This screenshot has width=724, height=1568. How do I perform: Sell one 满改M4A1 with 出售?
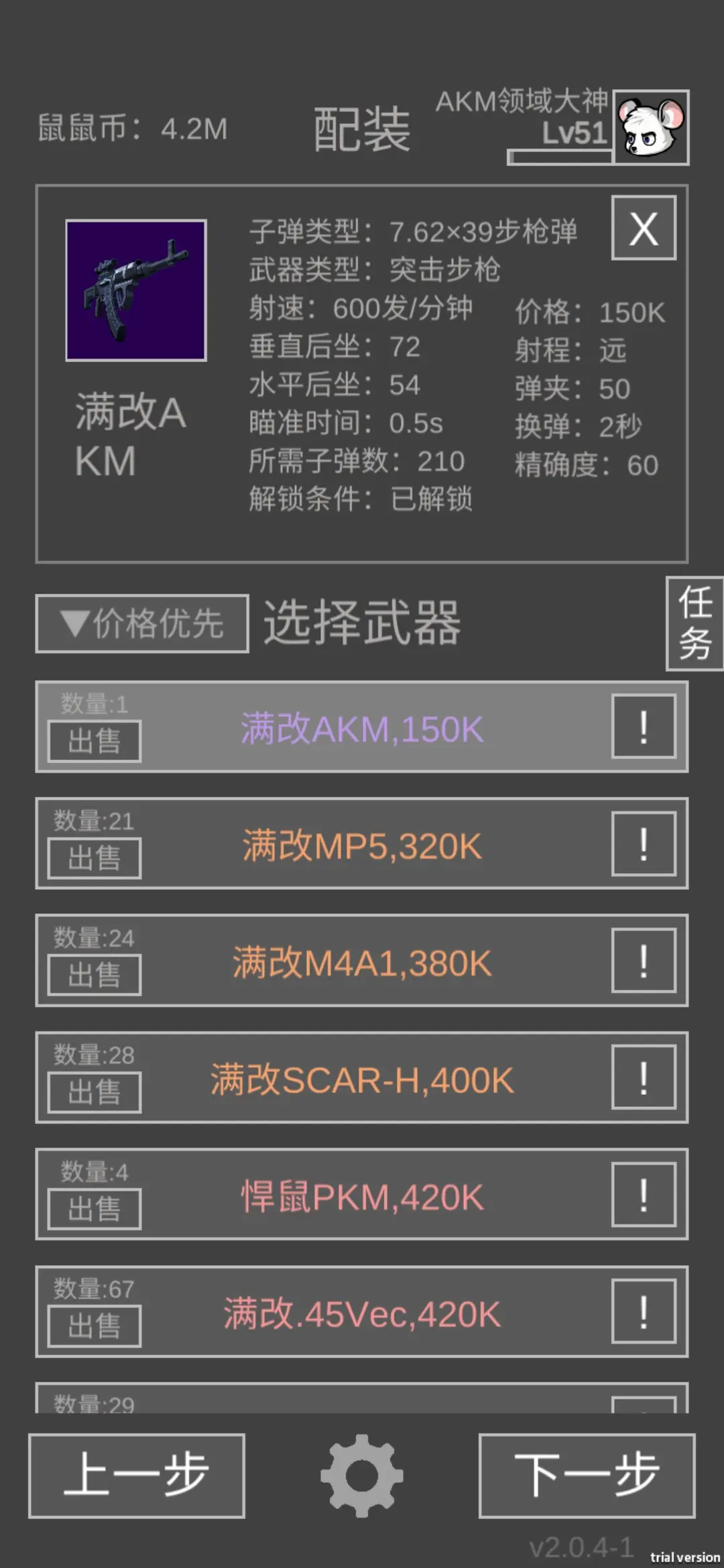(95, 975)
